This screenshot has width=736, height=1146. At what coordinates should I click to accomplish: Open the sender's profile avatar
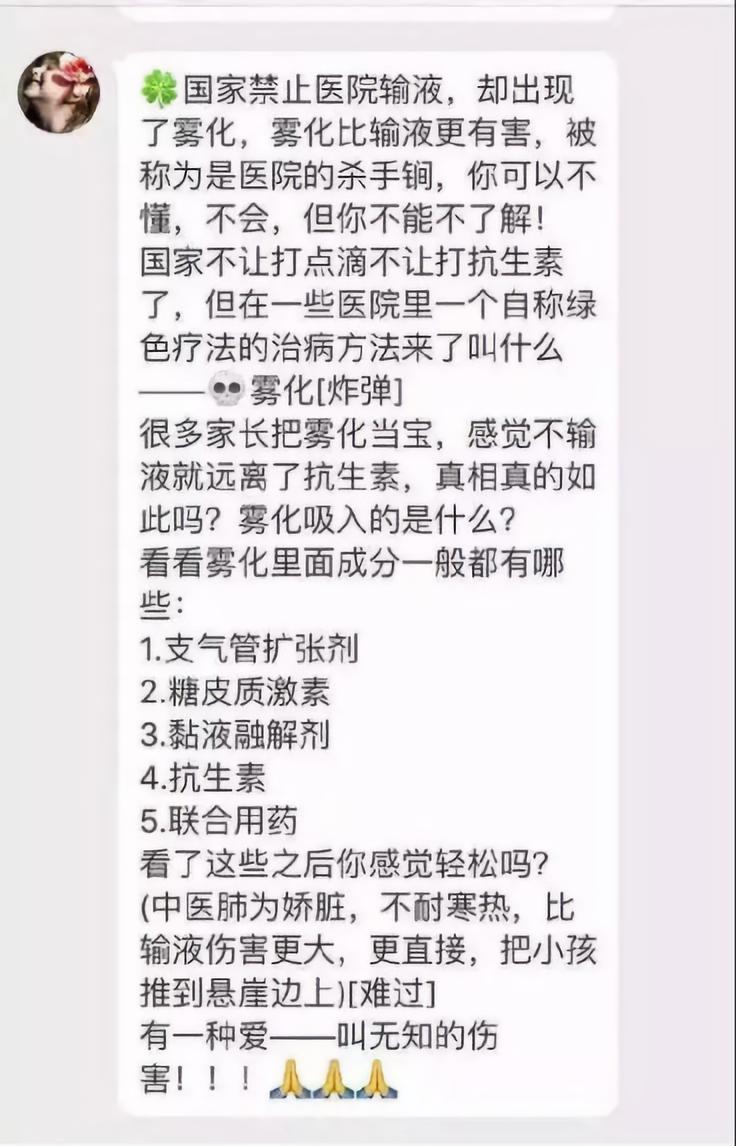point(59,92)
